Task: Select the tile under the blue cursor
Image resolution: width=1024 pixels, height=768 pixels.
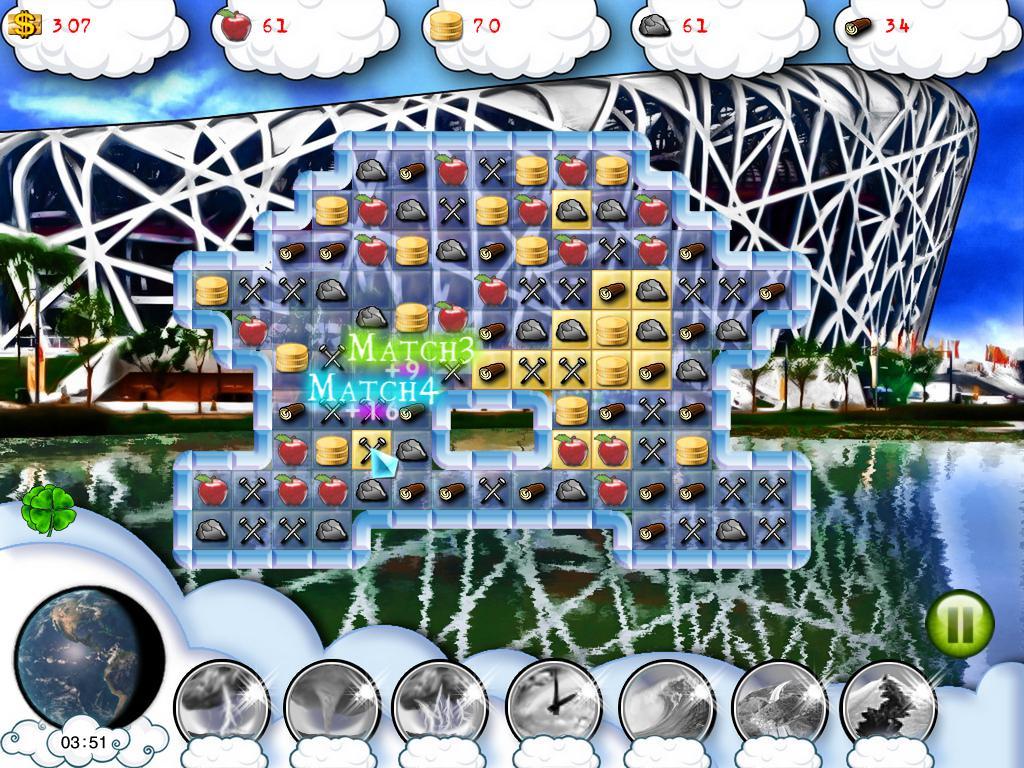Action: [371, 451]
